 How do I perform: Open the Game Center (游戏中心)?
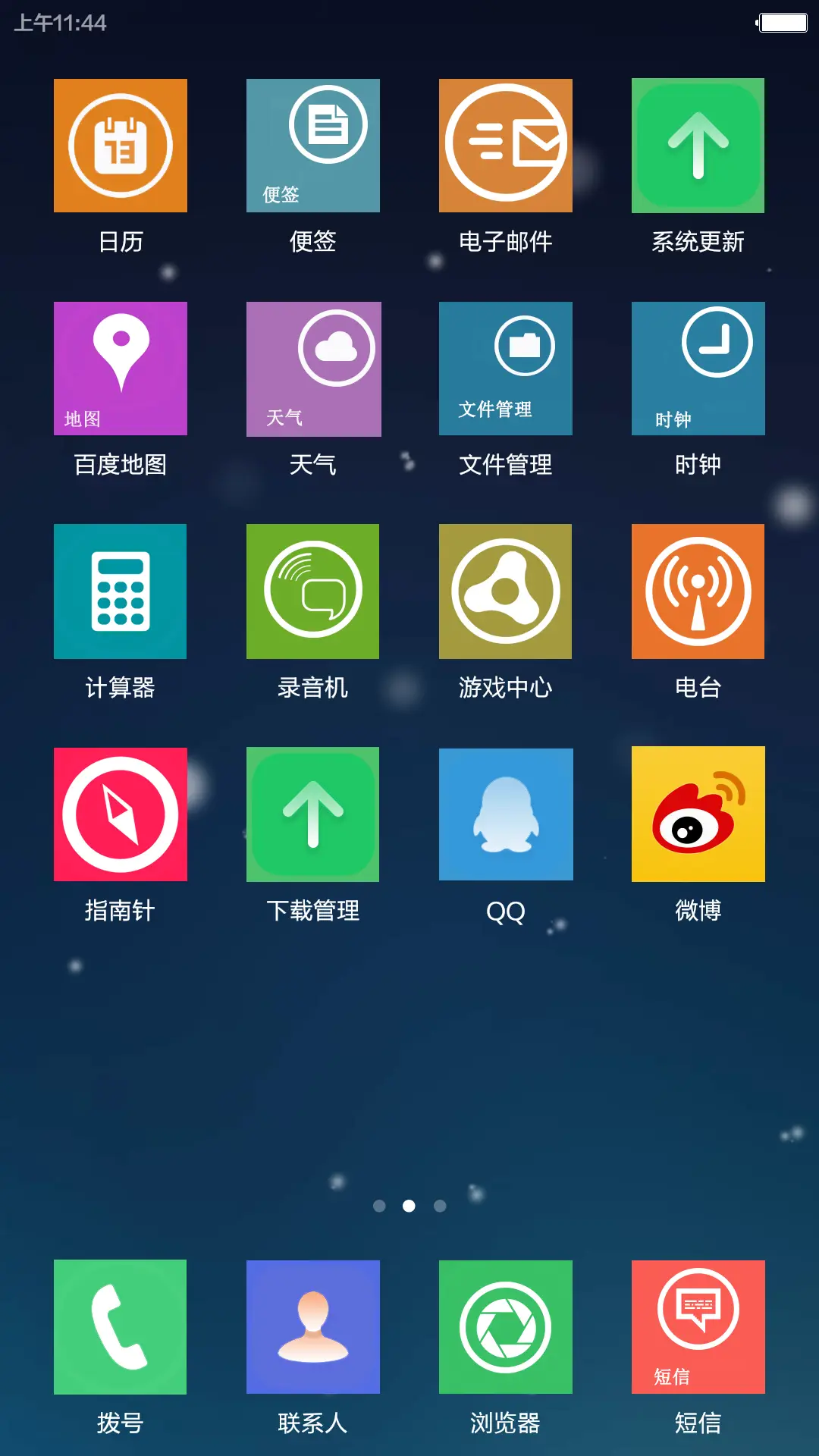click(505, 591)
